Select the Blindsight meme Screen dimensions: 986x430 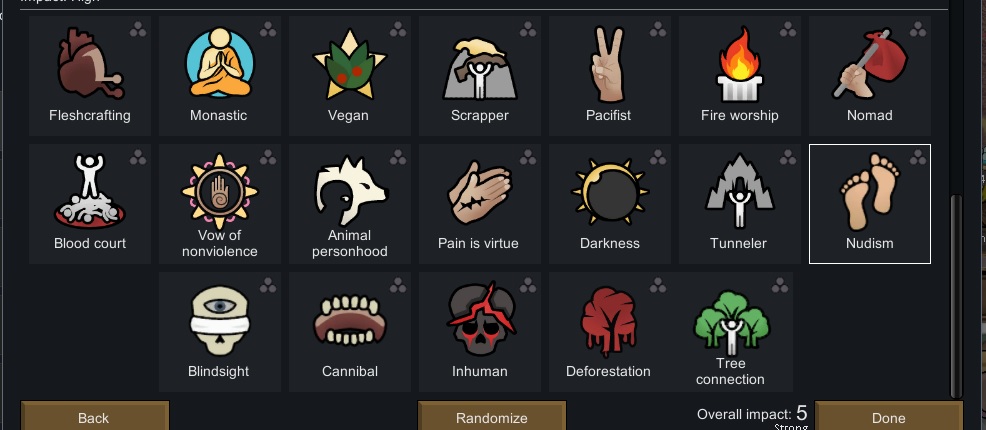coord(220,331)
